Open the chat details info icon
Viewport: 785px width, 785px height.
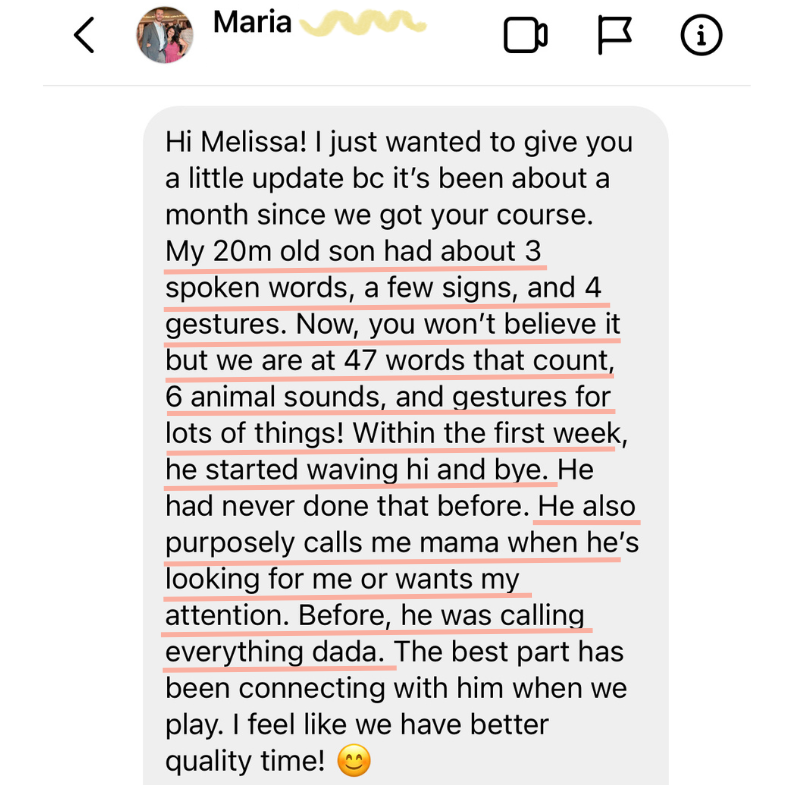pos(701,36)
